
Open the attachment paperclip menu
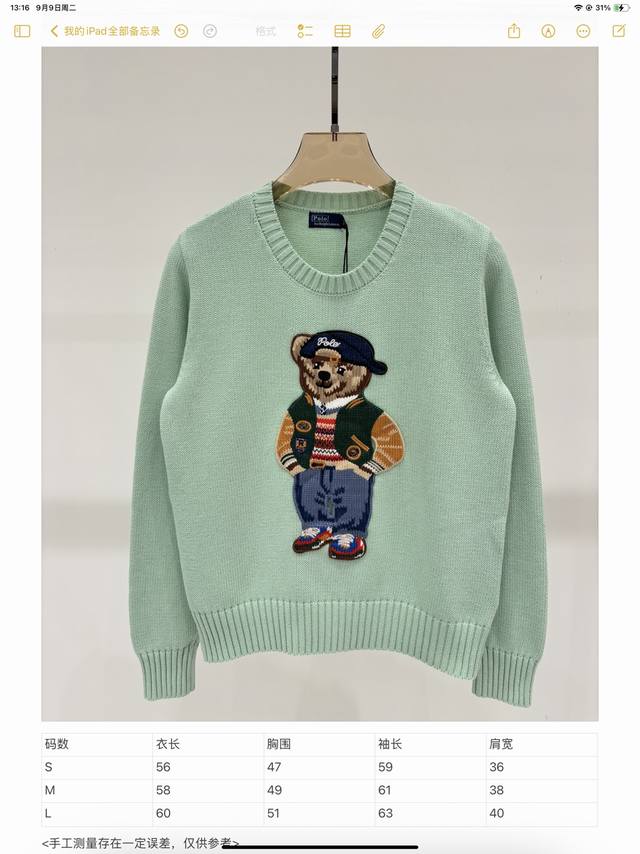378,31
